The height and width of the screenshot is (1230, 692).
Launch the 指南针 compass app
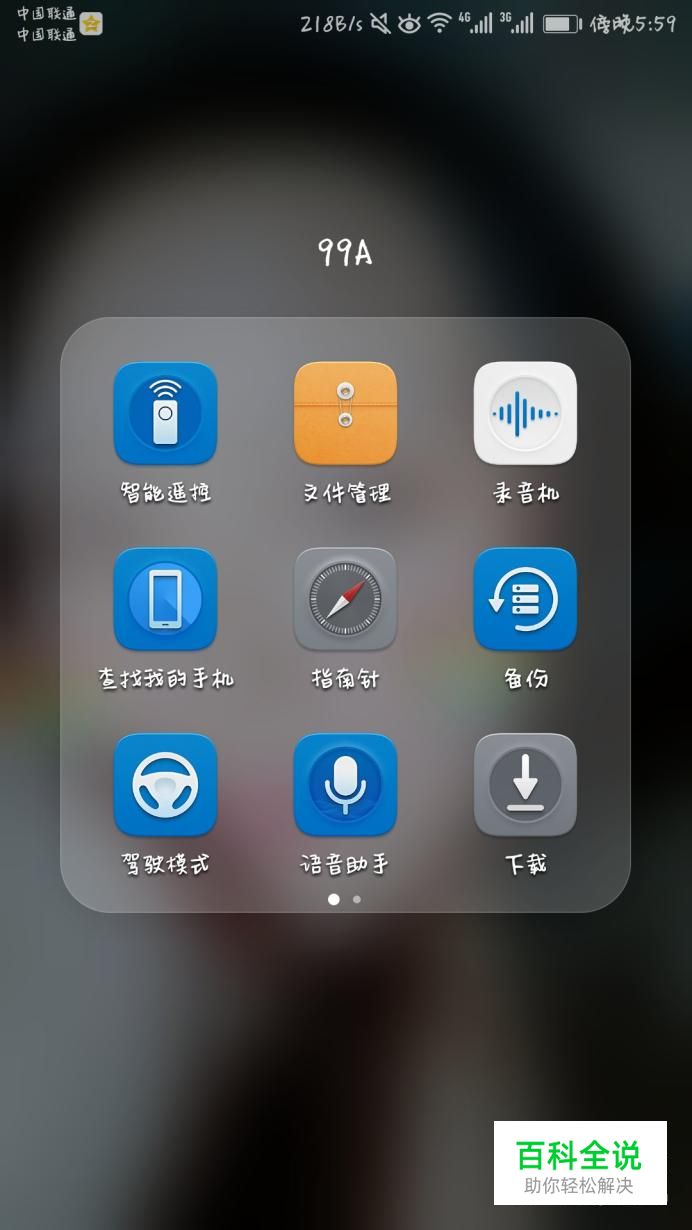point(345,599)
